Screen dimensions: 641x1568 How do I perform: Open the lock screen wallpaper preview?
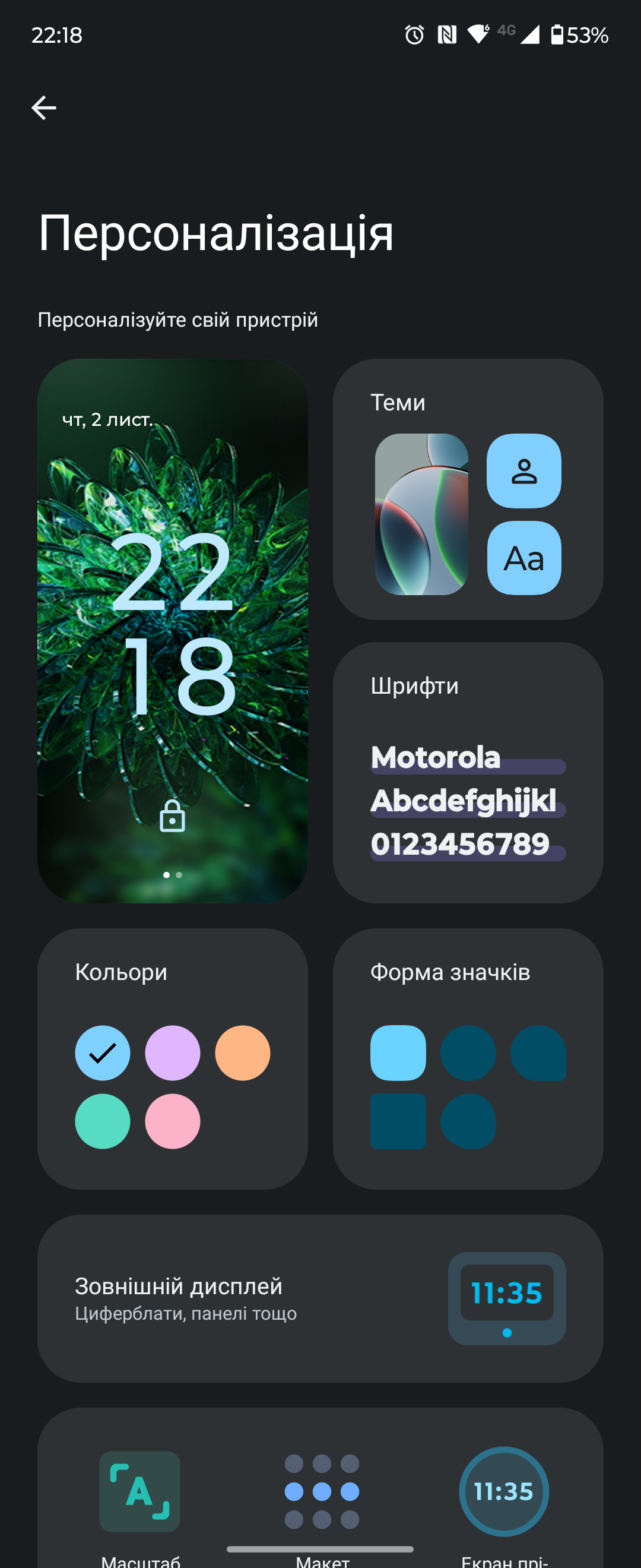[172, 630]
